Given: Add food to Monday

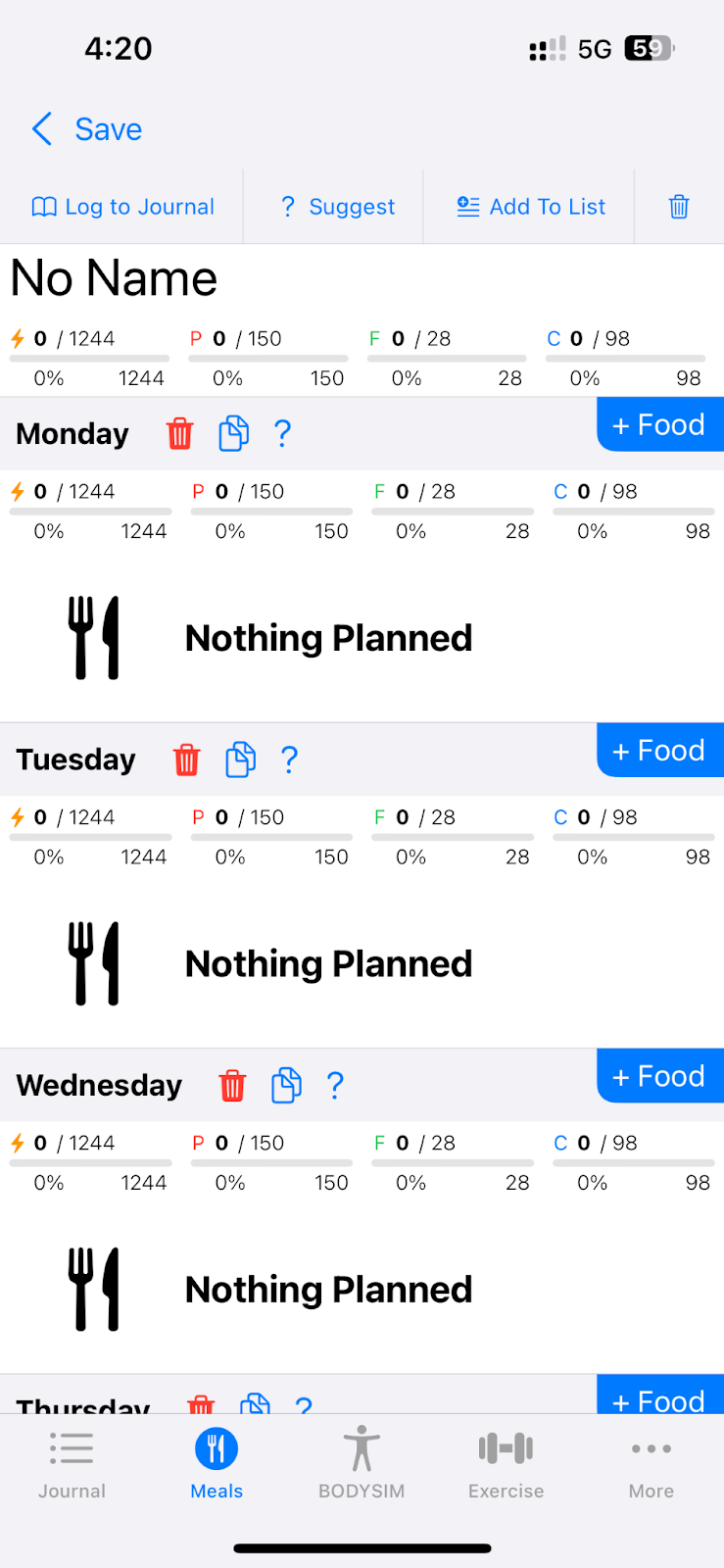Looking at the screenshot, I should pyautogui.click(x=660, y=424).
